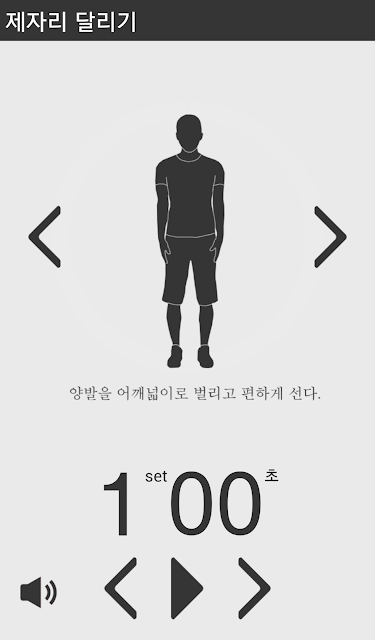This screenshot has height=640, width=375.
Task: Show the next pose illustration arrow
Action: click(330, 237)
